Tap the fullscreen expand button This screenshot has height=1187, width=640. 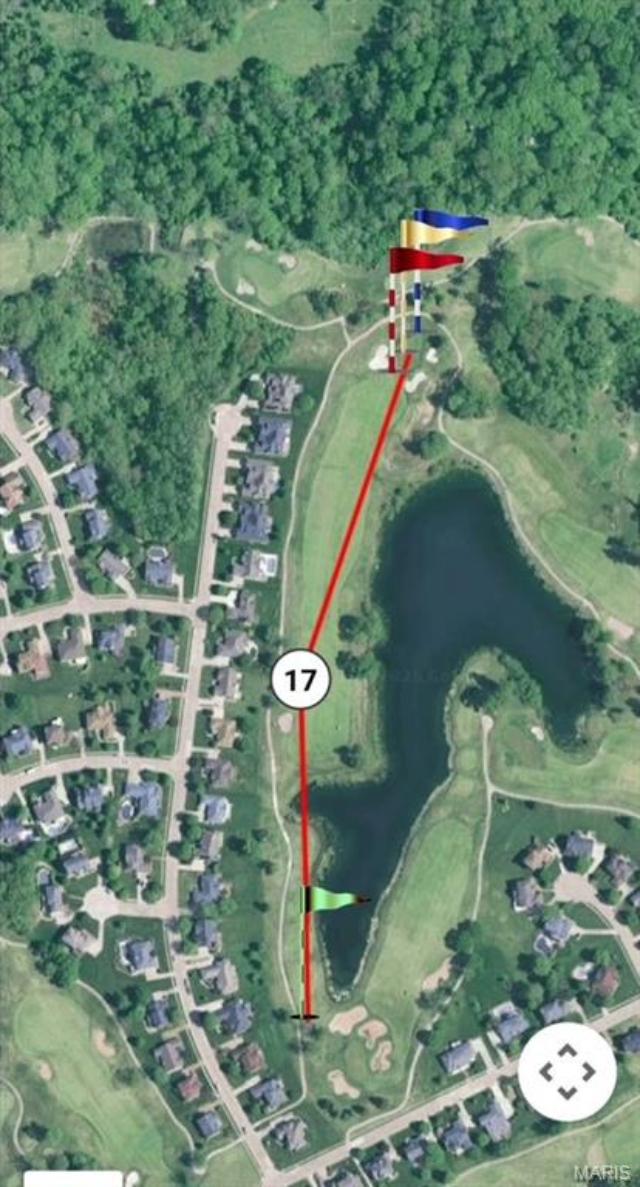point(567,1071)
